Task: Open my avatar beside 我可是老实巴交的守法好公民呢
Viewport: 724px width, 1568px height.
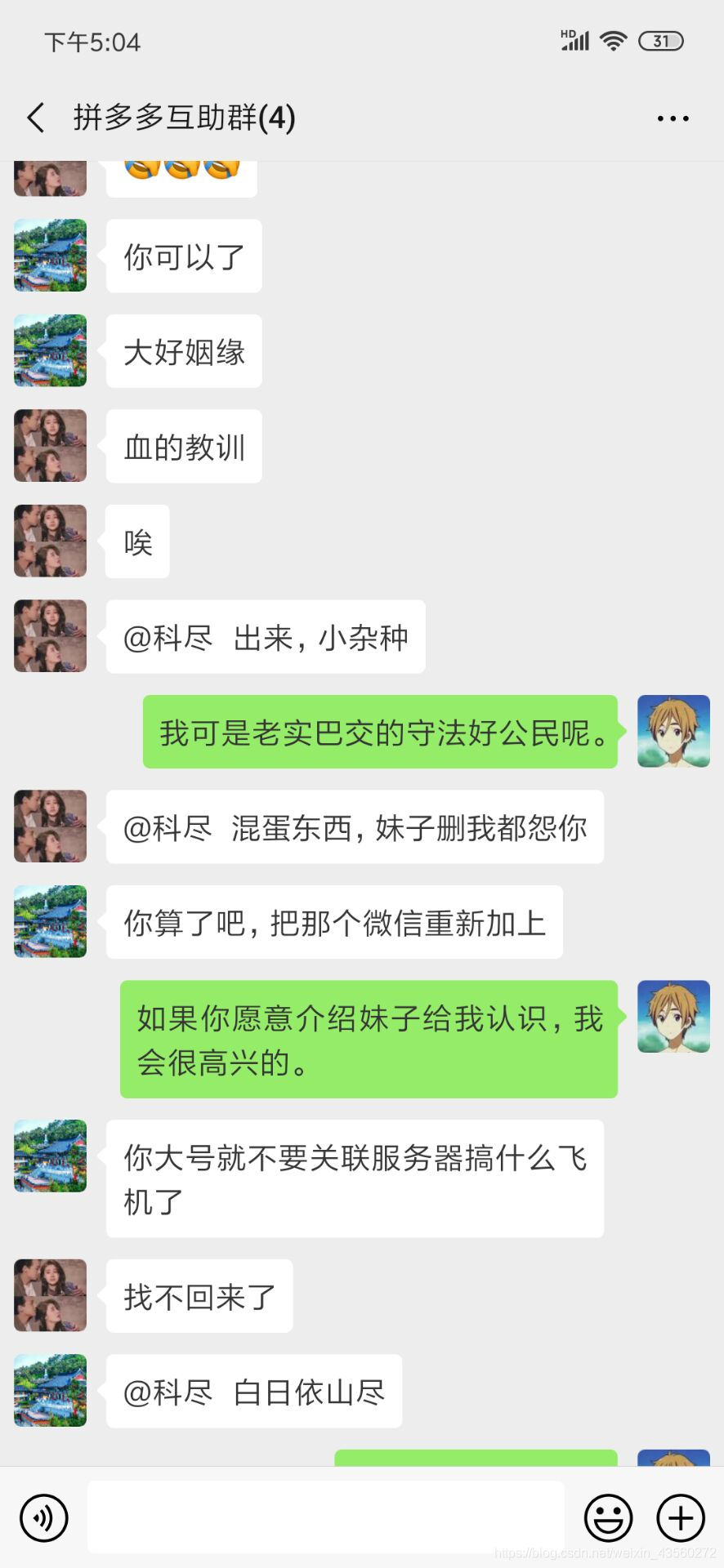Action: point(673,732)
